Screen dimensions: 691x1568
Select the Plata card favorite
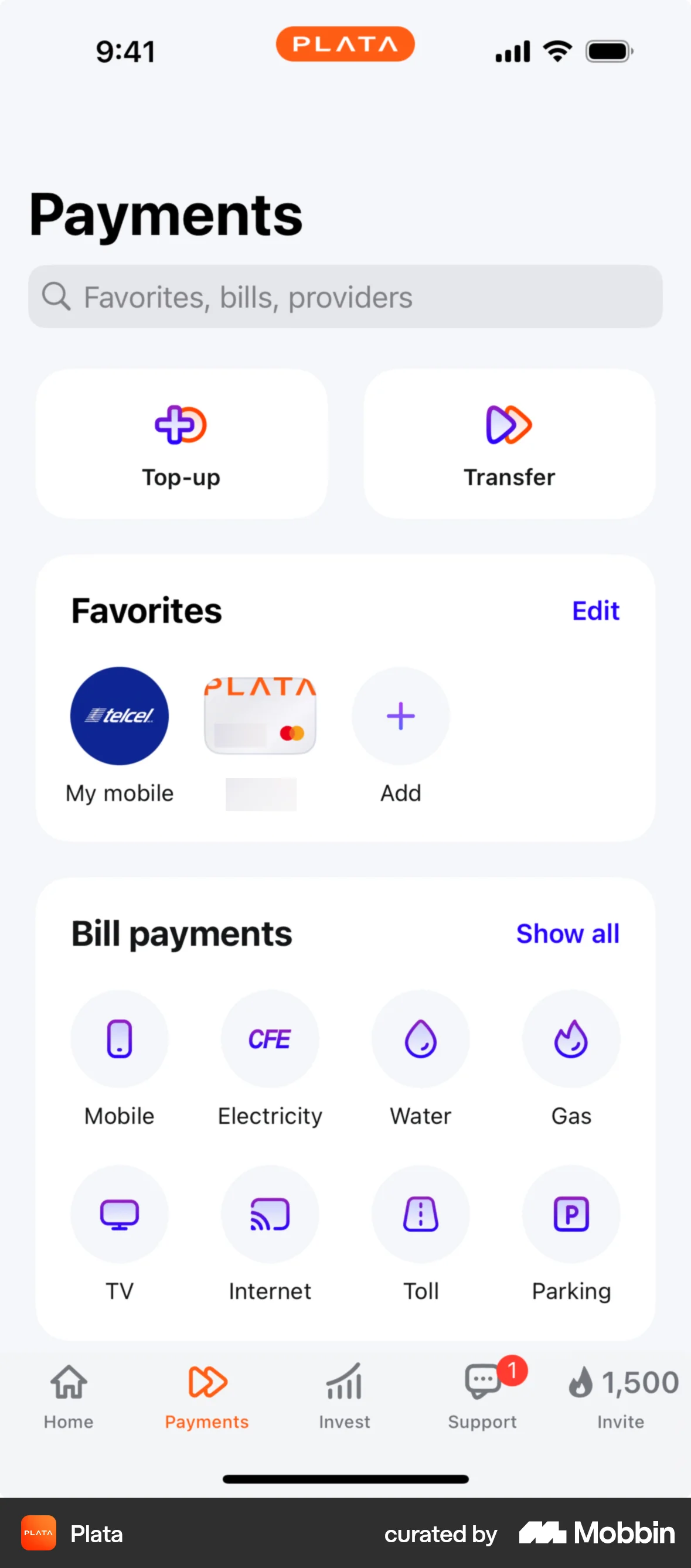tap(260, 716)
